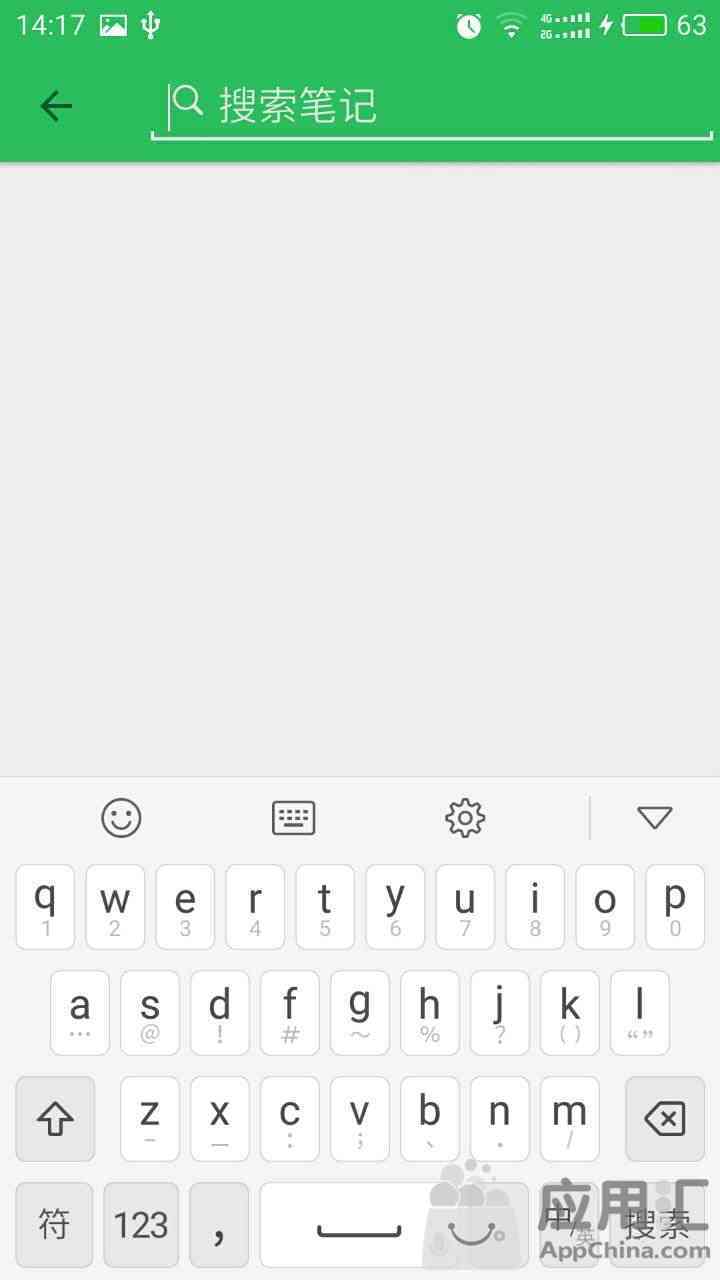
Task: Open keyboard layout switcher icon
Action: click(294, 818)
